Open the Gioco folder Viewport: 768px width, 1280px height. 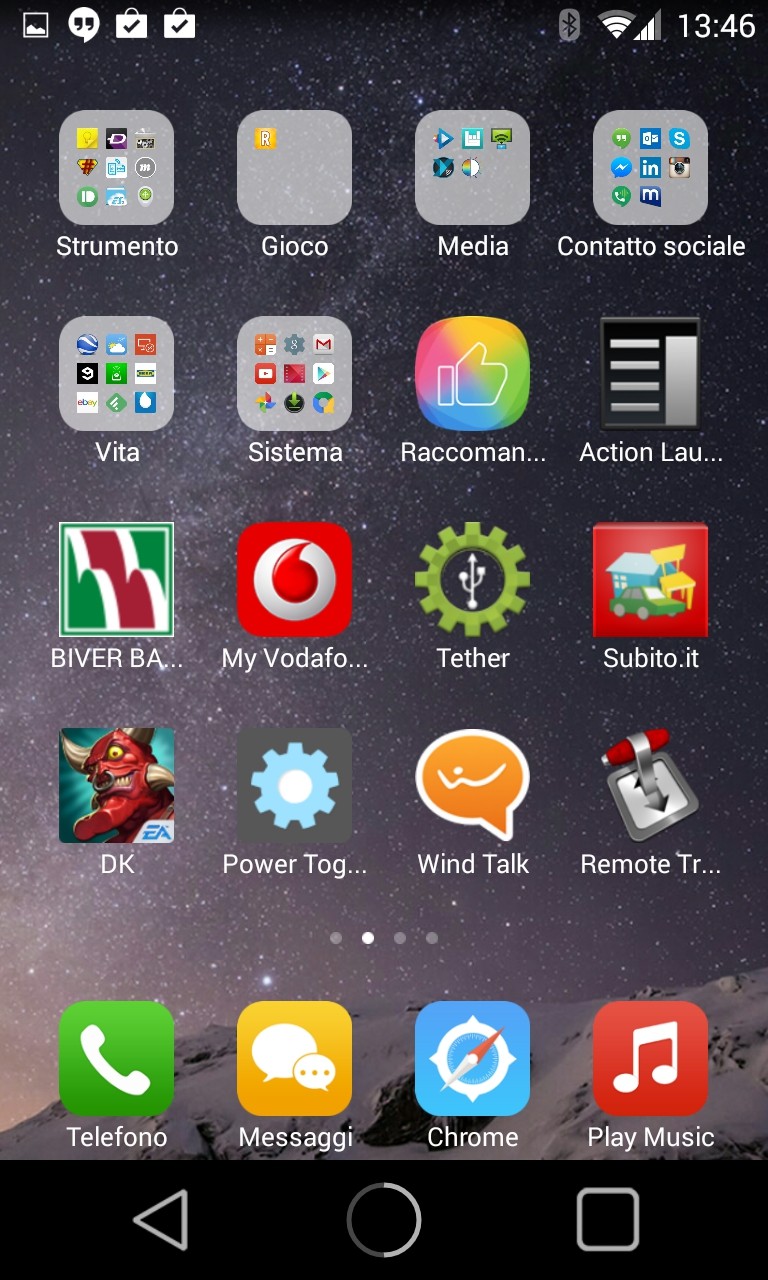[x=294, y=167]
